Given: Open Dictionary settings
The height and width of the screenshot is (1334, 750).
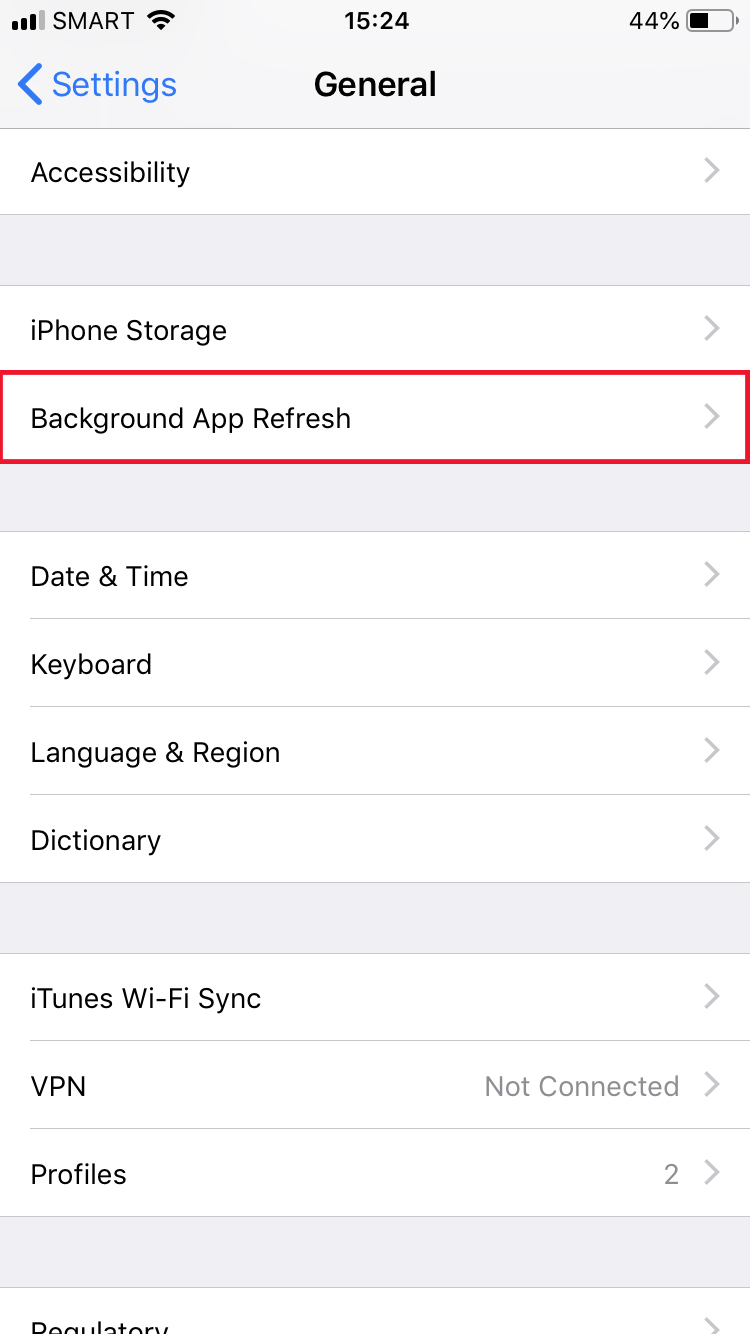Looking at the screenshot, I should click(375, 840).
